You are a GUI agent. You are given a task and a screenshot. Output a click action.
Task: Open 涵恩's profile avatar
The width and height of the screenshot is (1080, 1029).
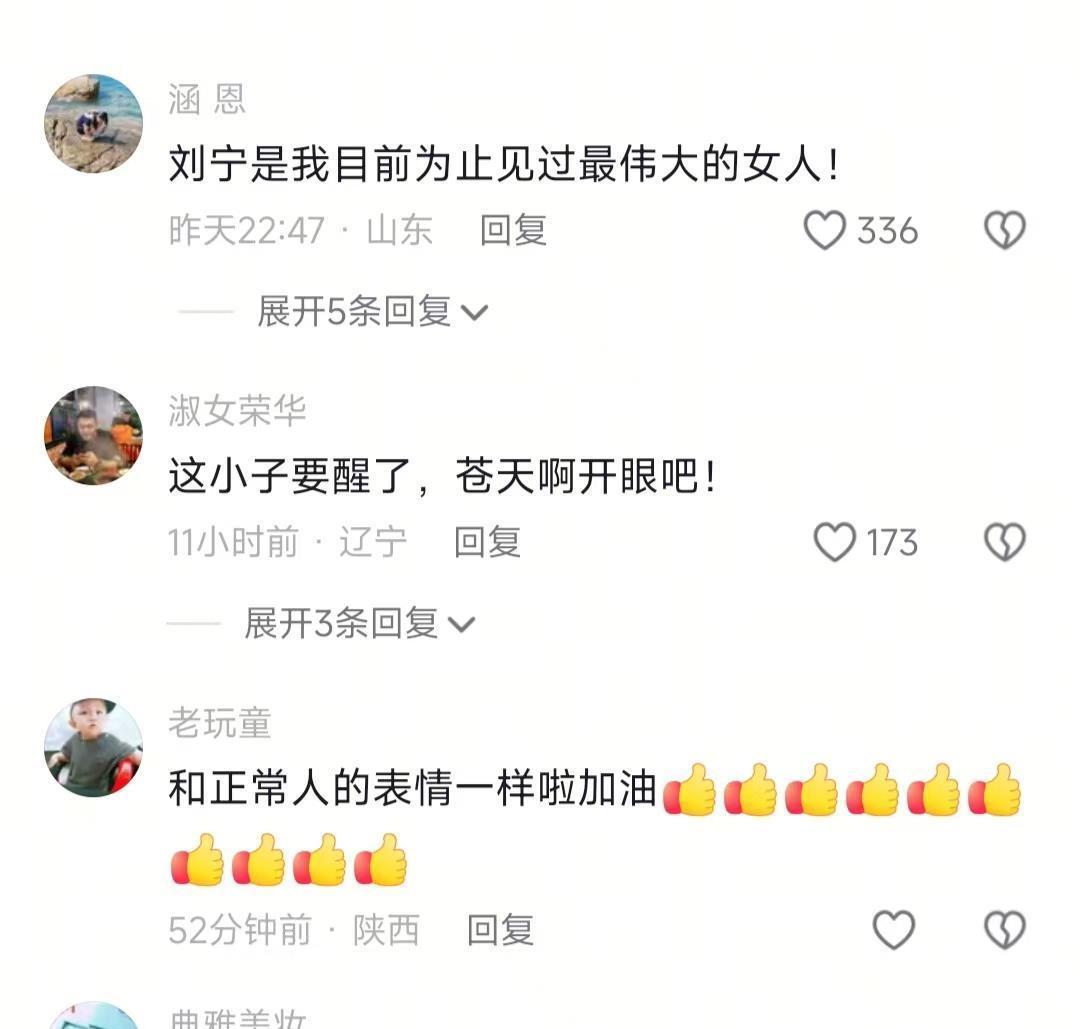click(x=93, y=124)
